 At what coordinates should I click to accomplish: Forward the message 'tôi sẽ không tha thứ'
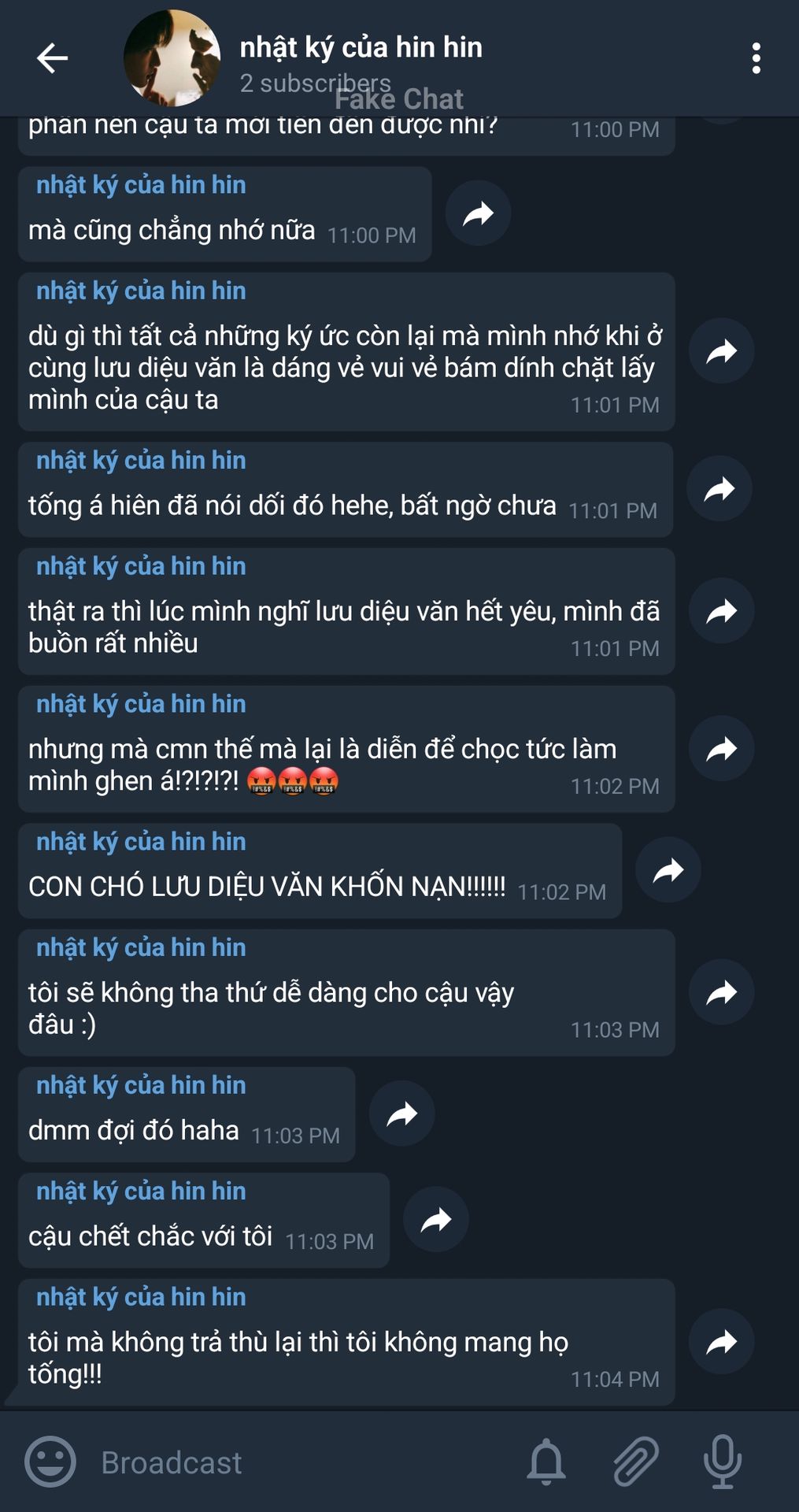721,992
